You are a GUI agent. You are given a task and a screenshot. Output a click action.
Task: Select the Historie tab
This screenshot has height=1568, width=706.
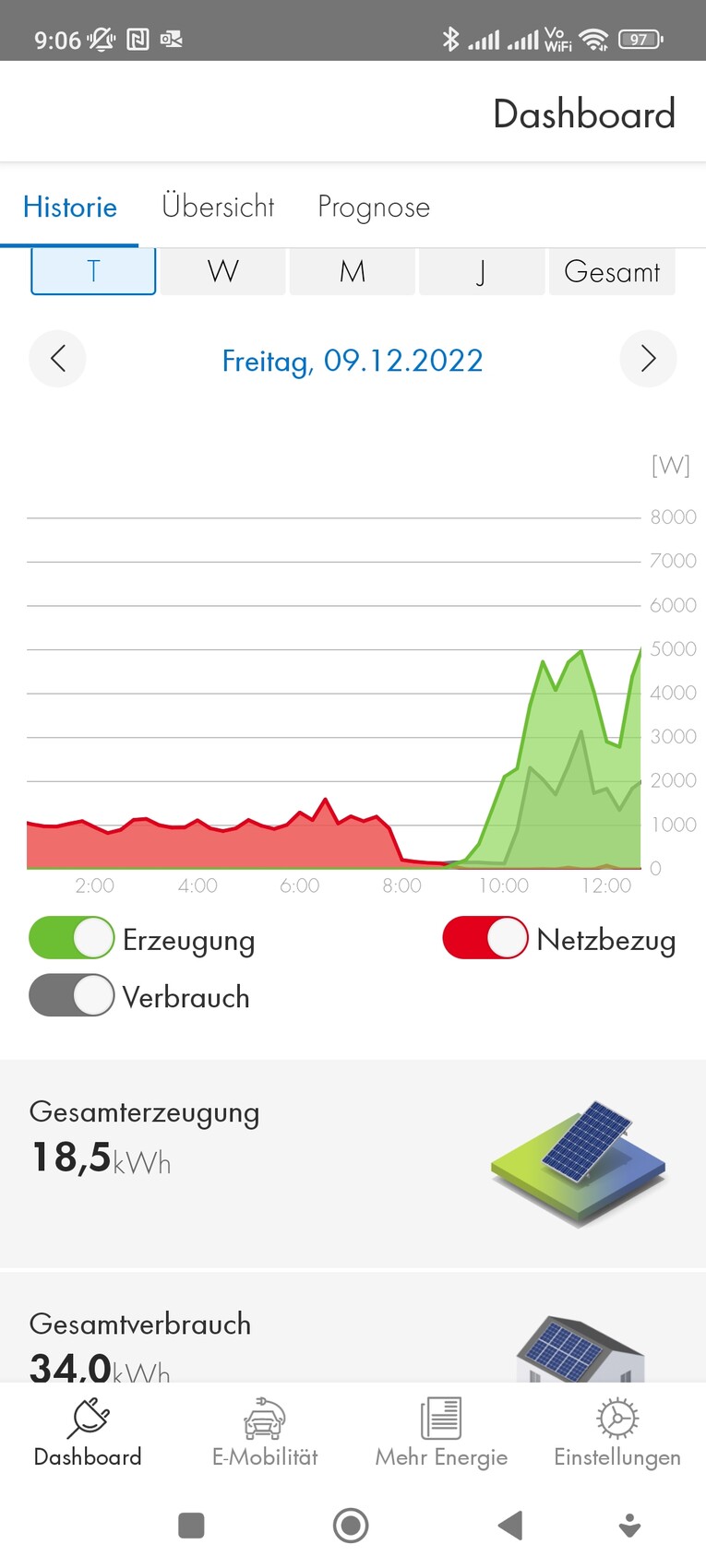(x=70, y=207)
